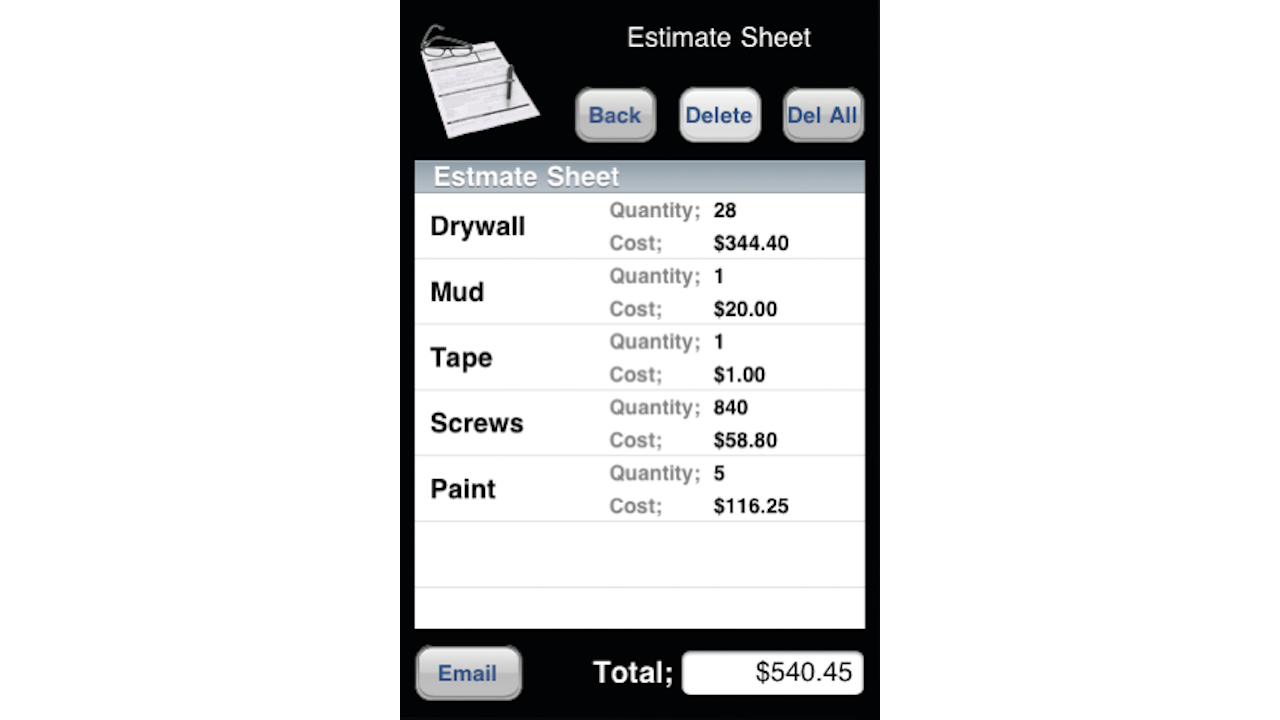The width and height of the screenshot is (1280, 720).
Task: Select the Mud row
Action: click(639, 292)
